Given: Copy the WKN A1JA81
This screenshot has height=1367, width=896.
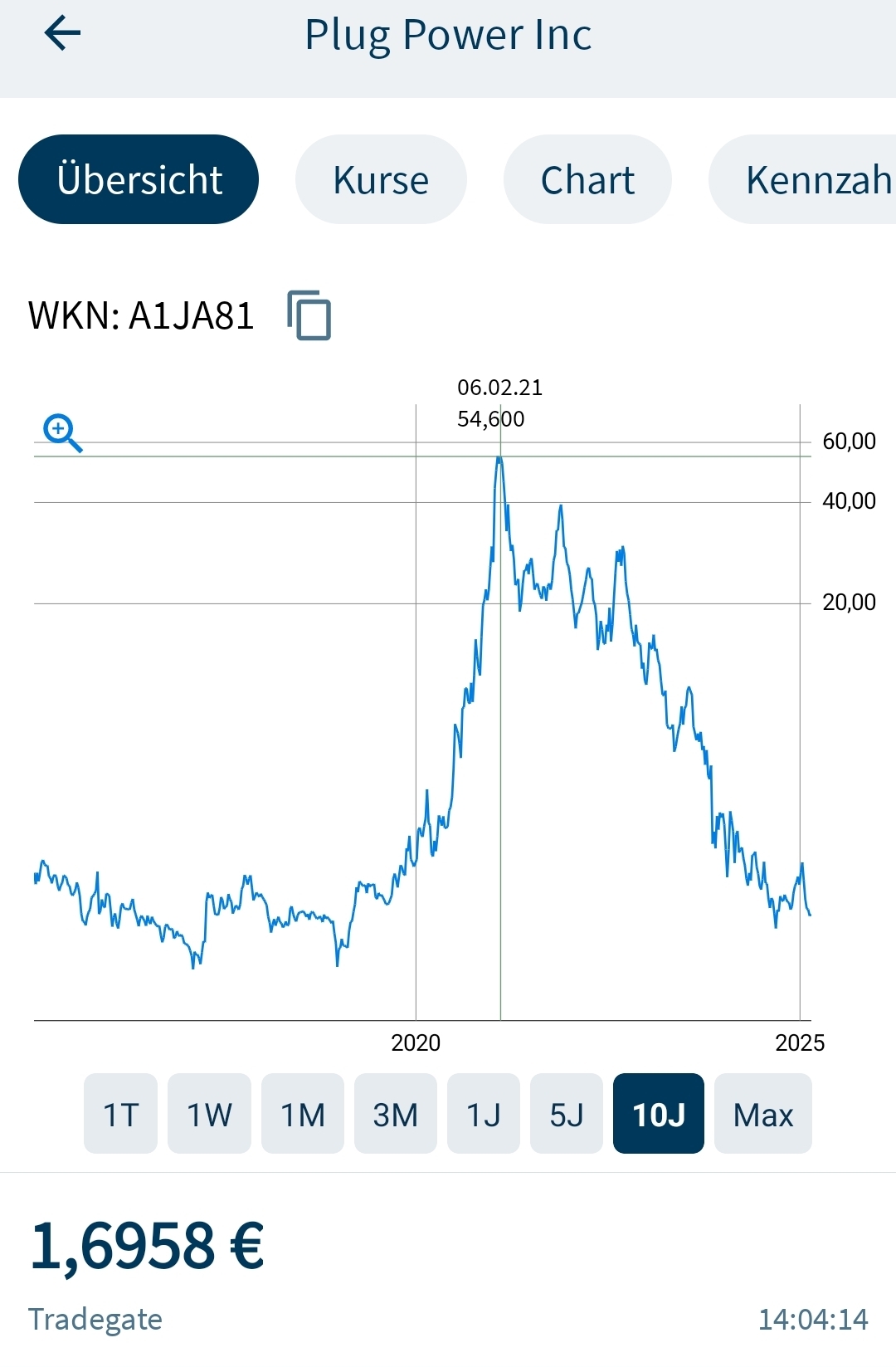Looking at the screenshot, I should point(309,315).
